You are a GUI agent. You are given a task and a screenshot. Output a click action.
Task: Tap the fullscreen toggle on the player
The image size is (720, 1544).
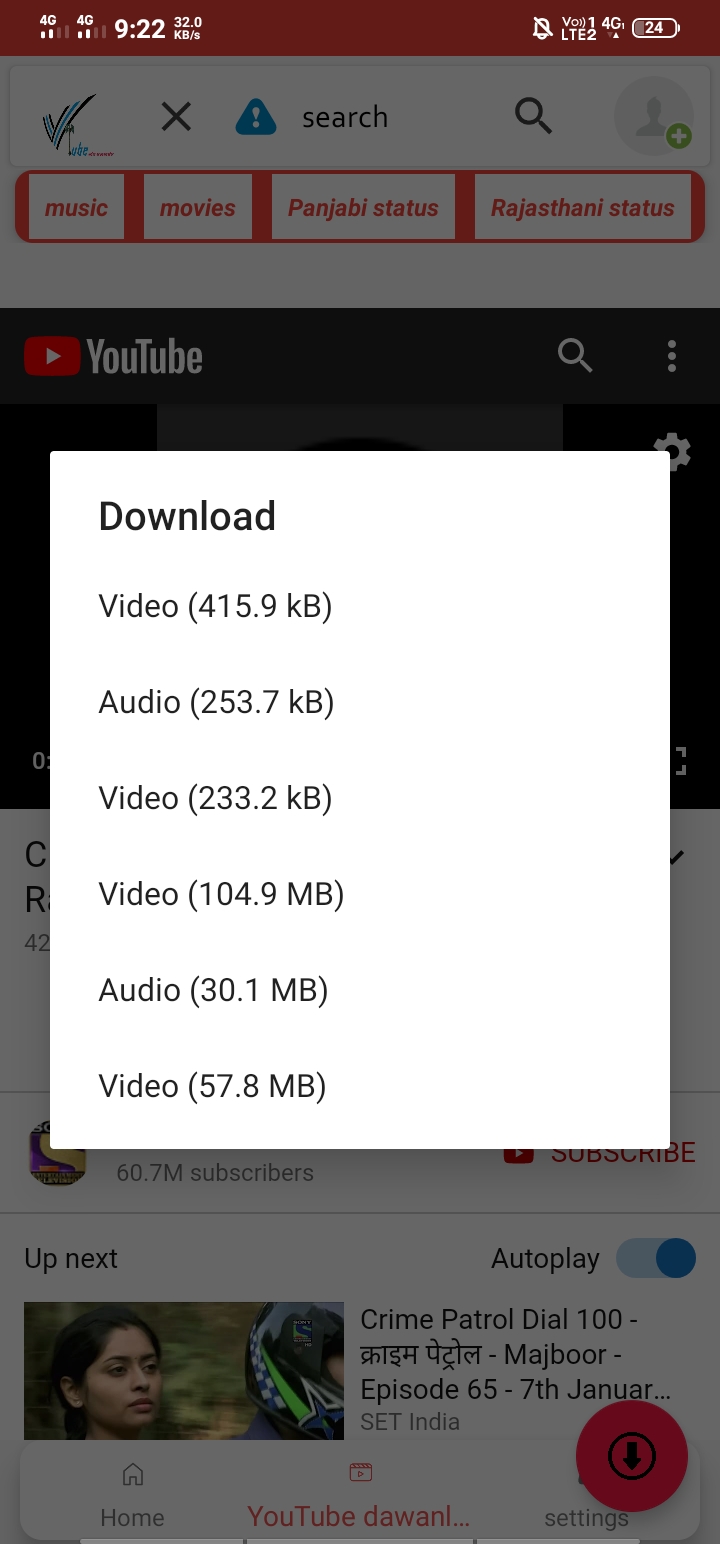point(682,761)
